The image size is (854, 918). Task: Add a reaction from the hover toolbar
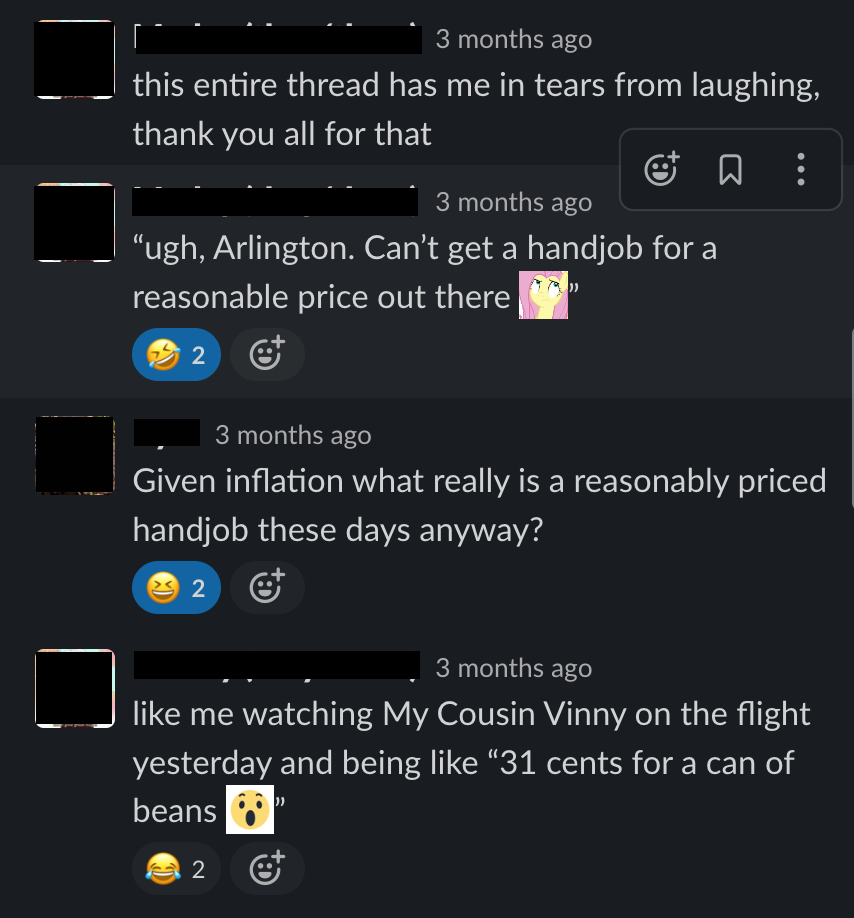[x=660, y=170]
